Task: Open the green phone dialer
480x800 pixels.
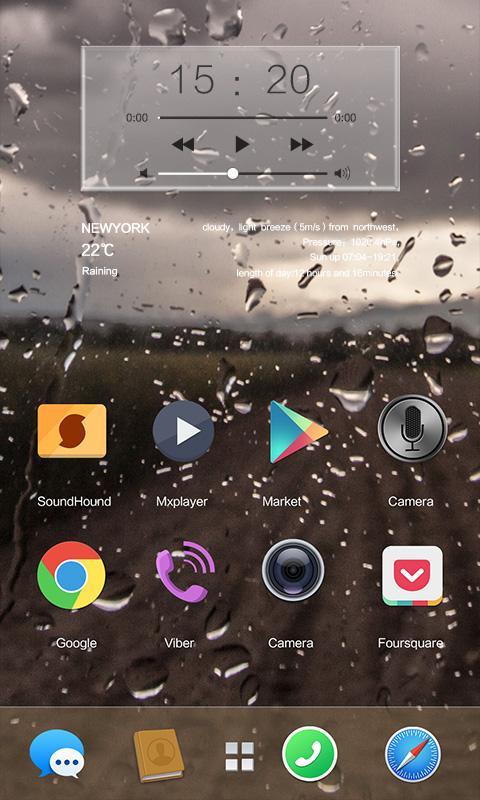Action: tap(310, 754)
